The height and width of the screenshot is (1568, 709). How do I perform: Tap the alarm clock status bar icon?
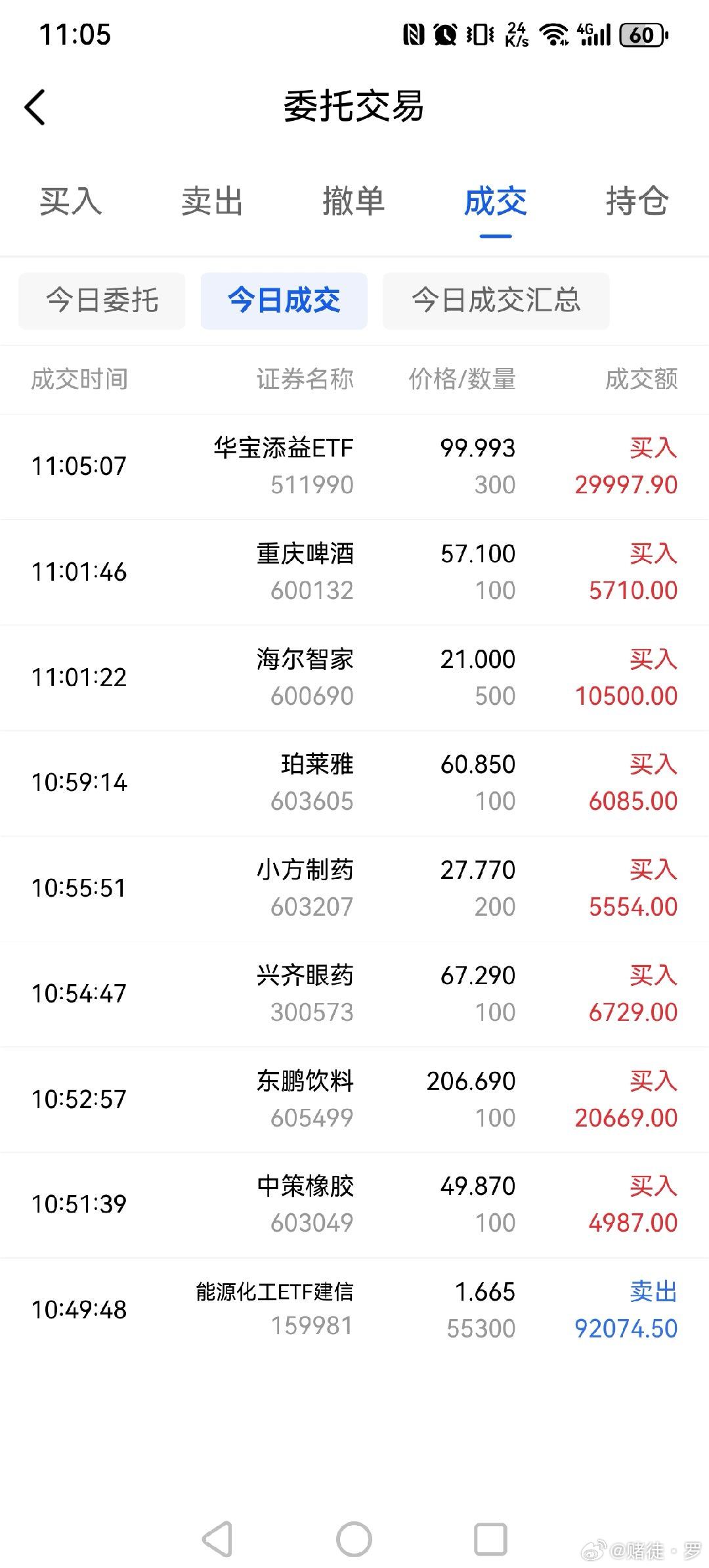coord(444,34)
